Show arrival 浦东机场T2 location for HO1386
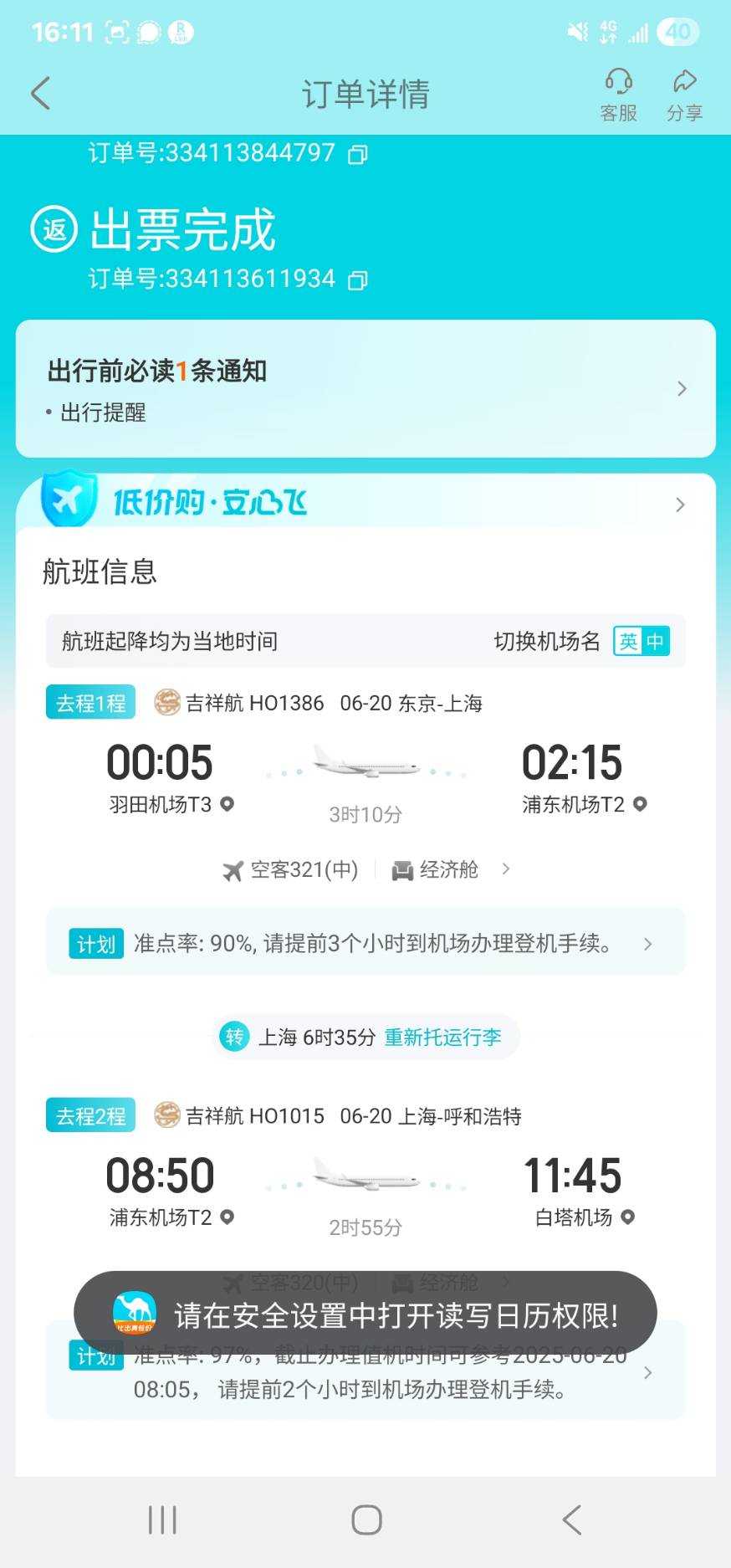The width and height of the screenshot is (731, 1568). [x=640, y=804]
